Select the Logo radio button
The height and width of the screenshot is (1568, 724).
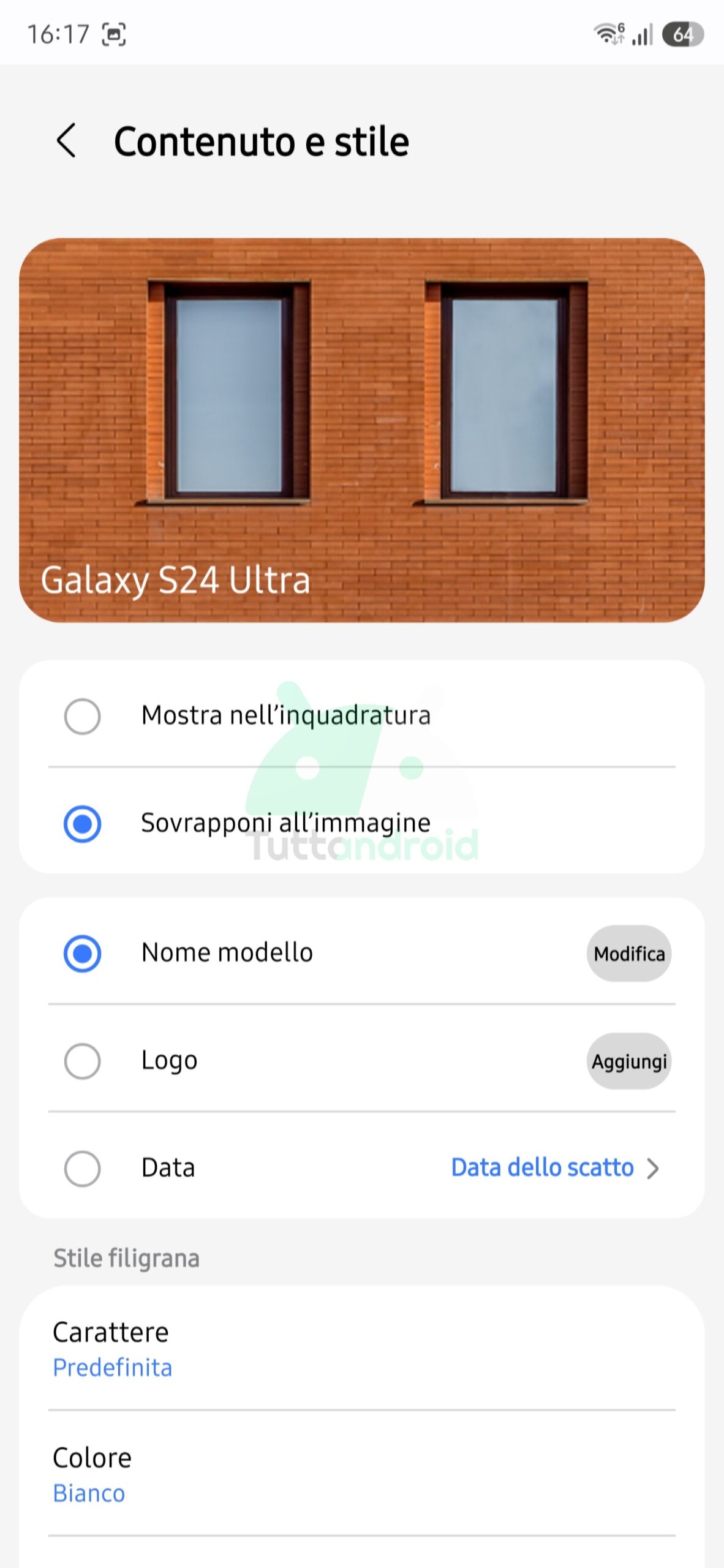coord(83,1061)
